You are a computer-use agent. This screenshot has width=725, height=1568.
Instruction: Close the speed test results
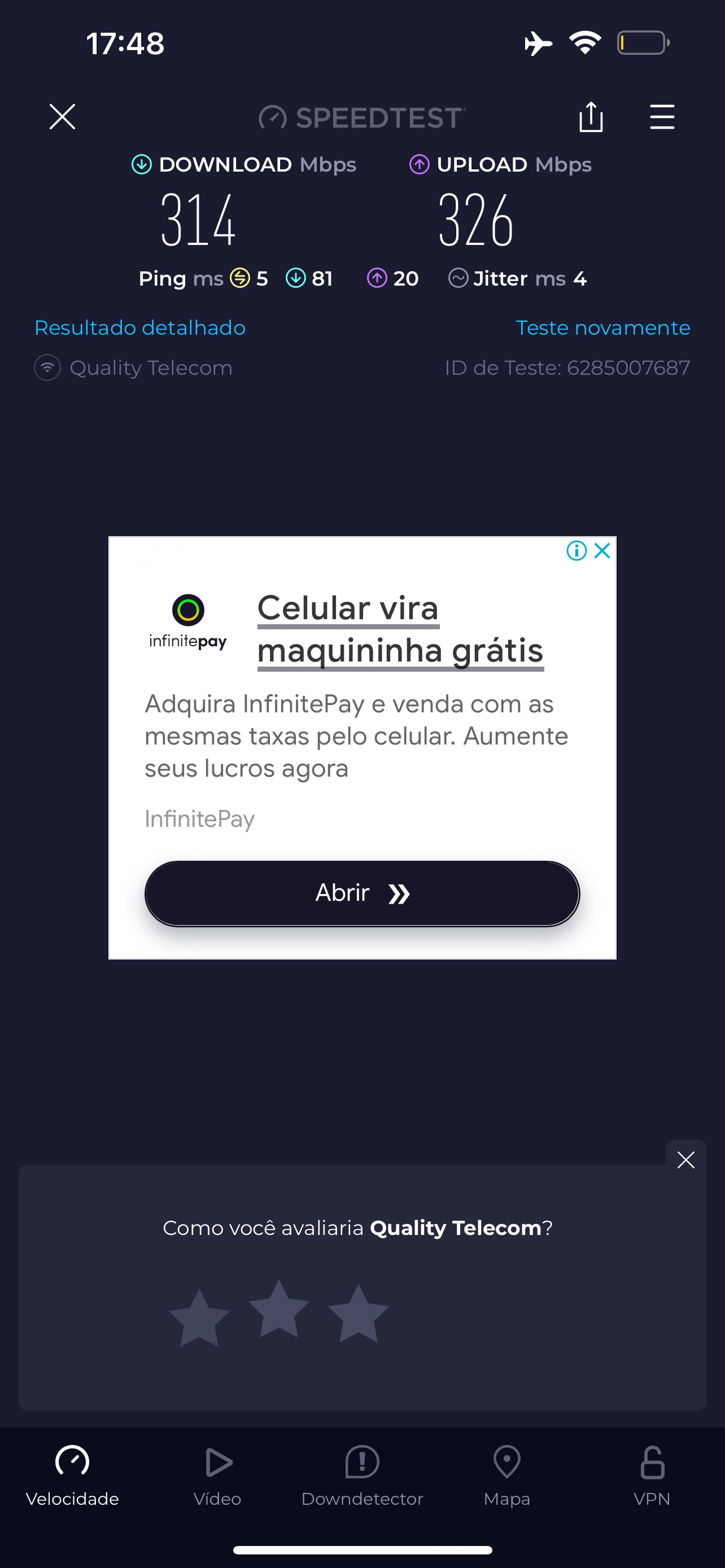(x=62, y=116)
